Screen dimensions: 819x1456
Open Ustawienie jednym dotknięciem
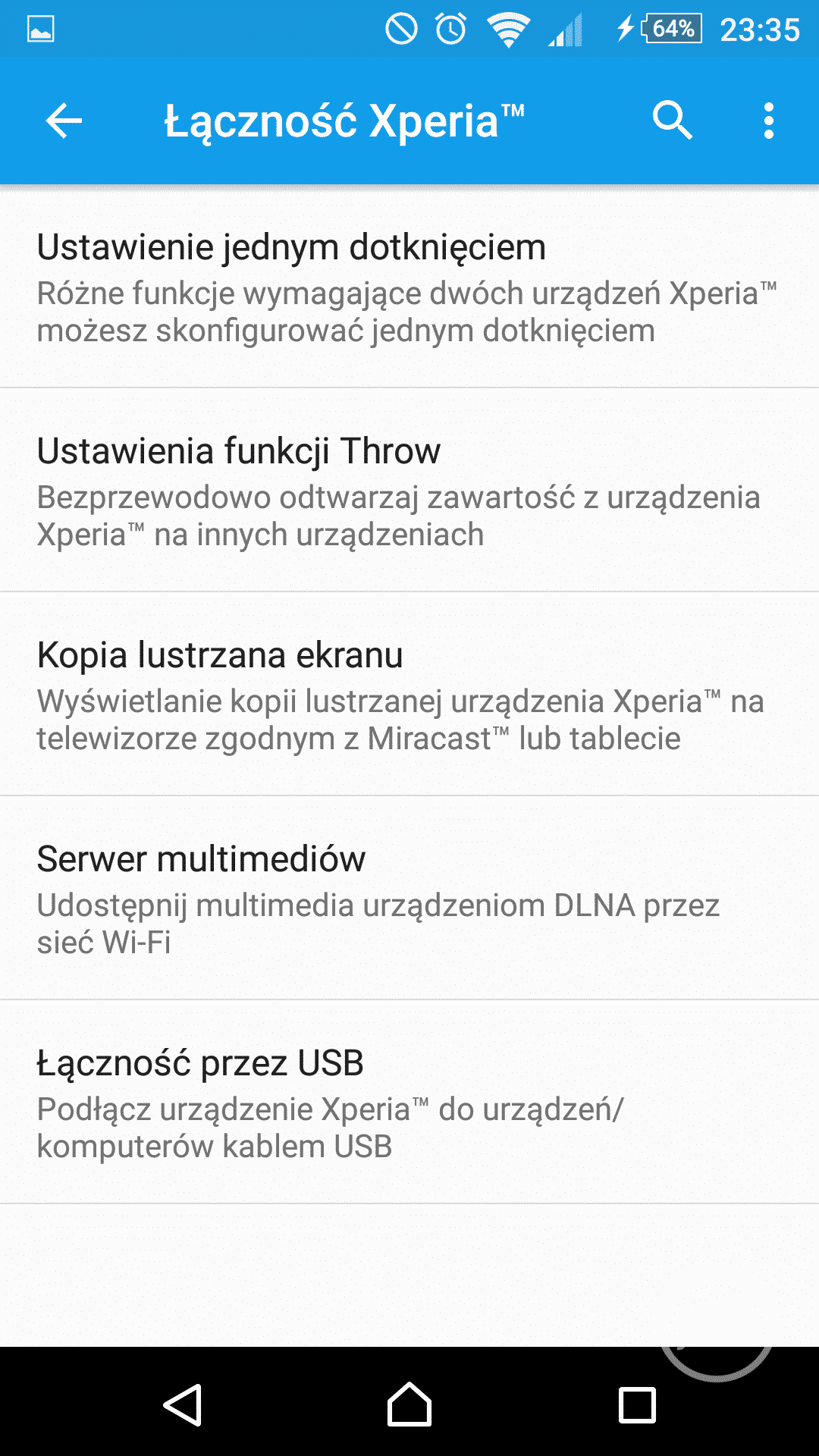409,287
